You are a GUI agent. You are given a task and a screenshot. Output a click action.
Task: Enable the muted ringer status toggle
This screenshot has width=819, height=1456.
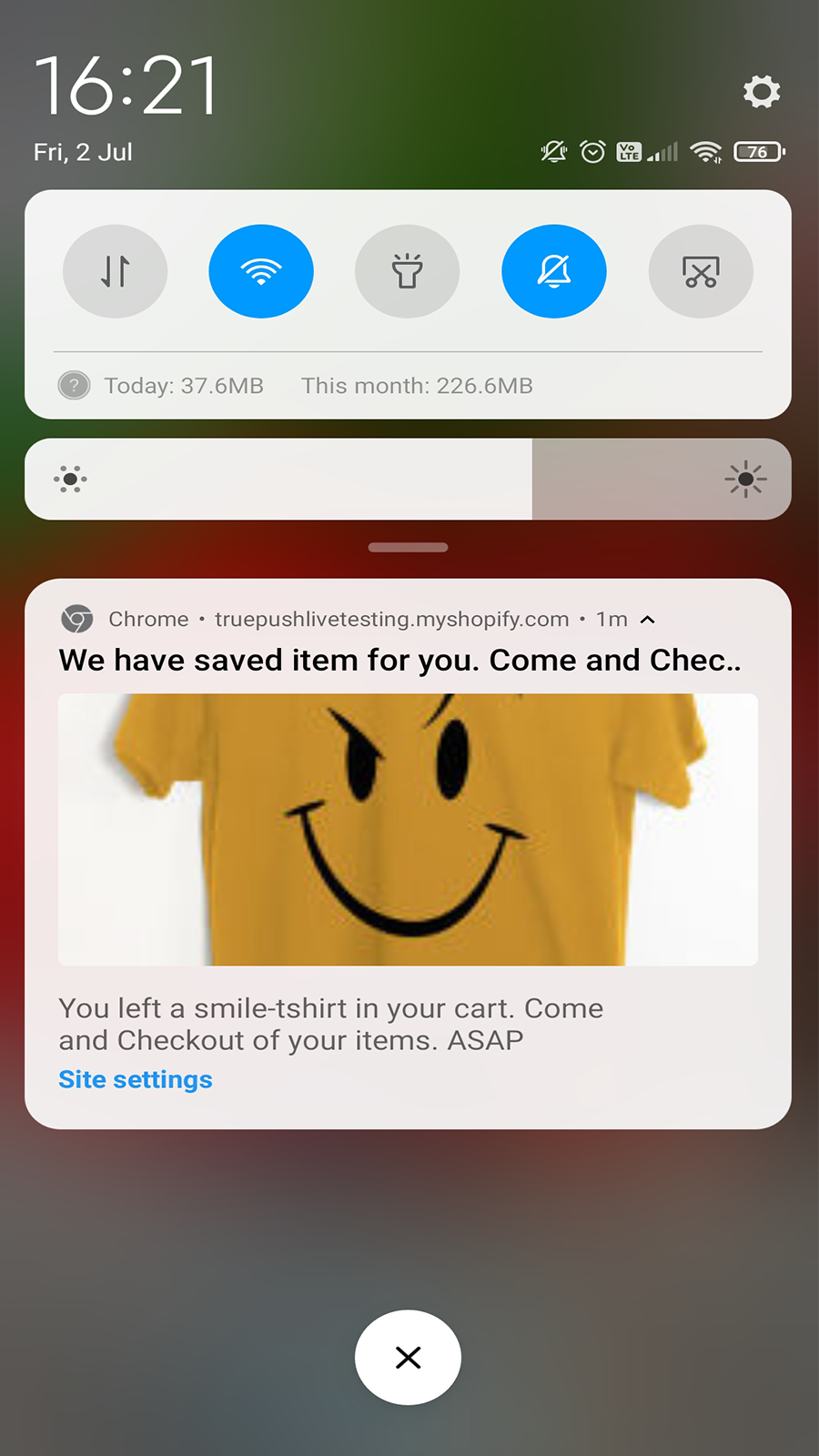point(552,152)
